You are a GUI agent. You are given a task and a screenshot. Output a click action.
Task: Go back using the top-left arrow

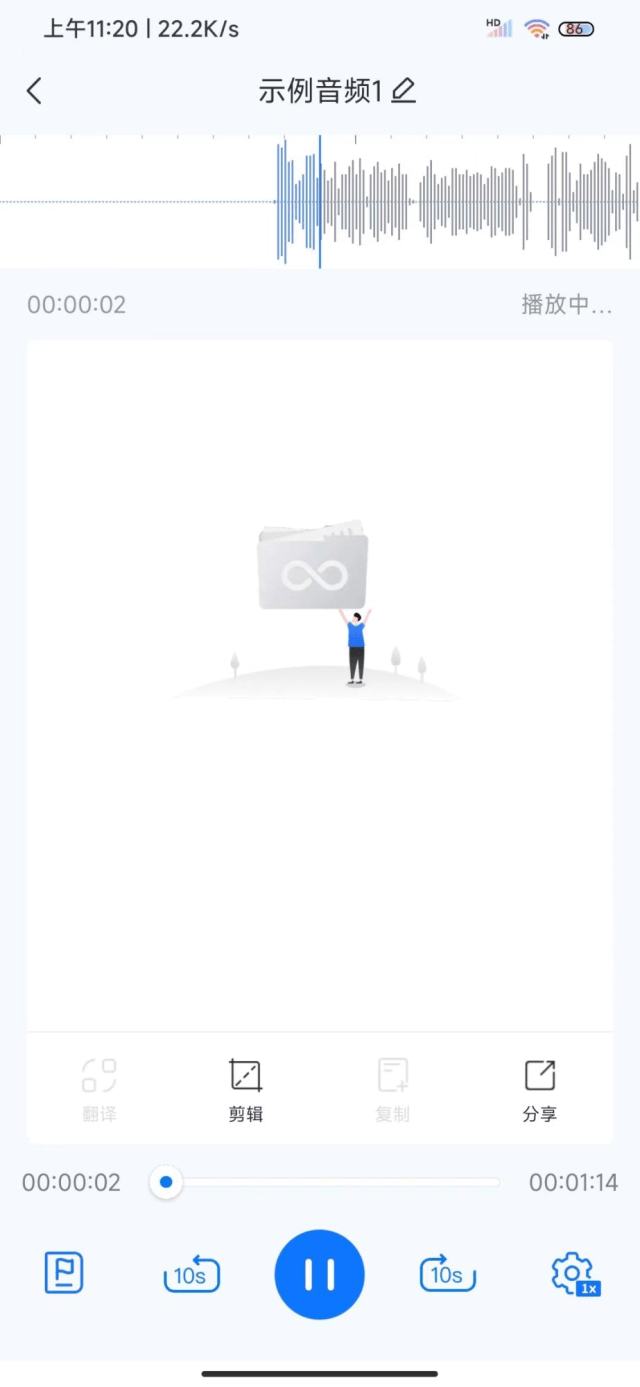pos(34,91)
